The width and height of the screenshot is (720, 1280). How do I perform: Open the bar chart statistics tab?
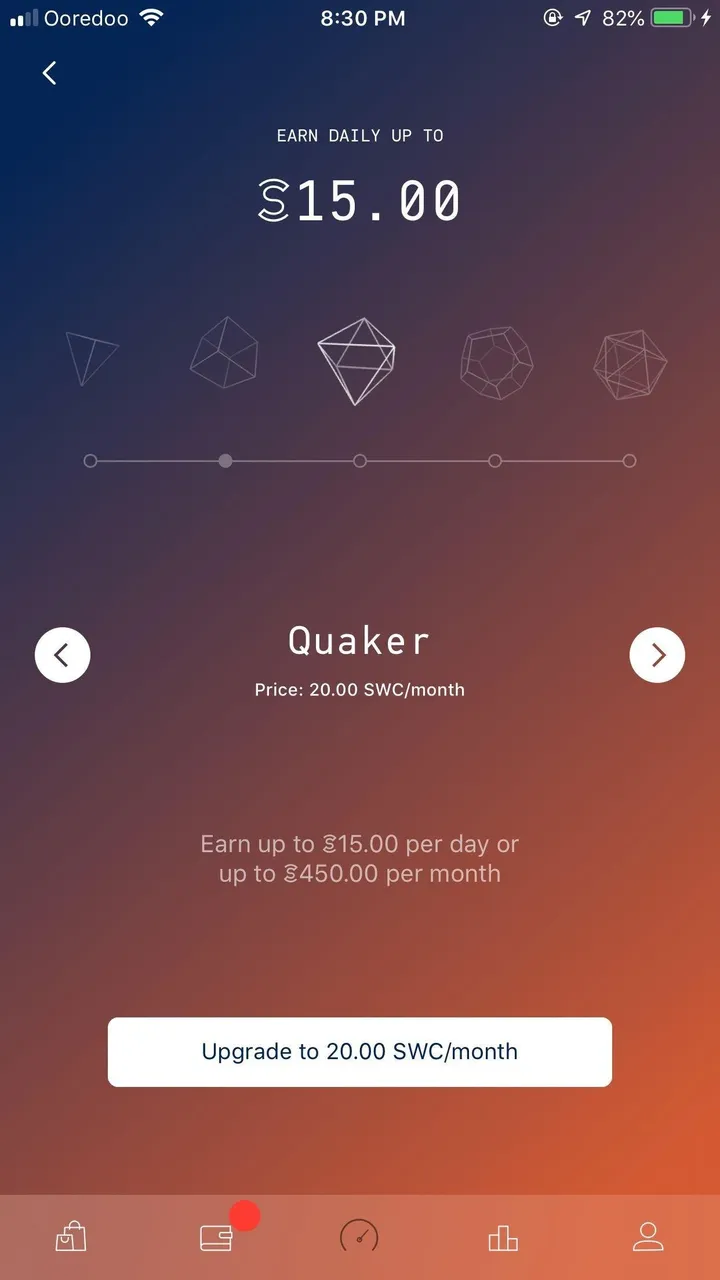(503, 1238)
